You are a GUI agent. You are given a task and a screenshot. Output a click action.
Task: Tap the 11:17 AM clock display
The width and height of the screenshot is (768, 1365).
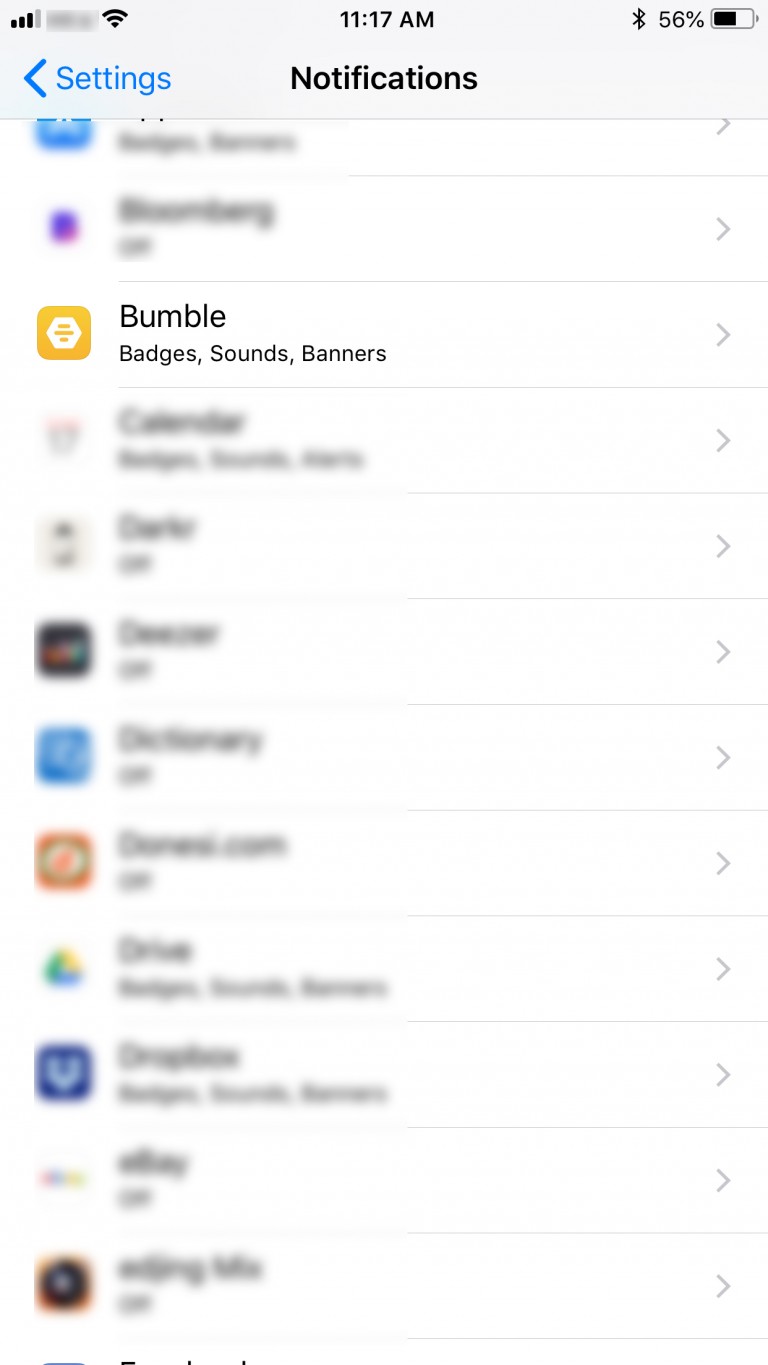click(x=387, y=18)
